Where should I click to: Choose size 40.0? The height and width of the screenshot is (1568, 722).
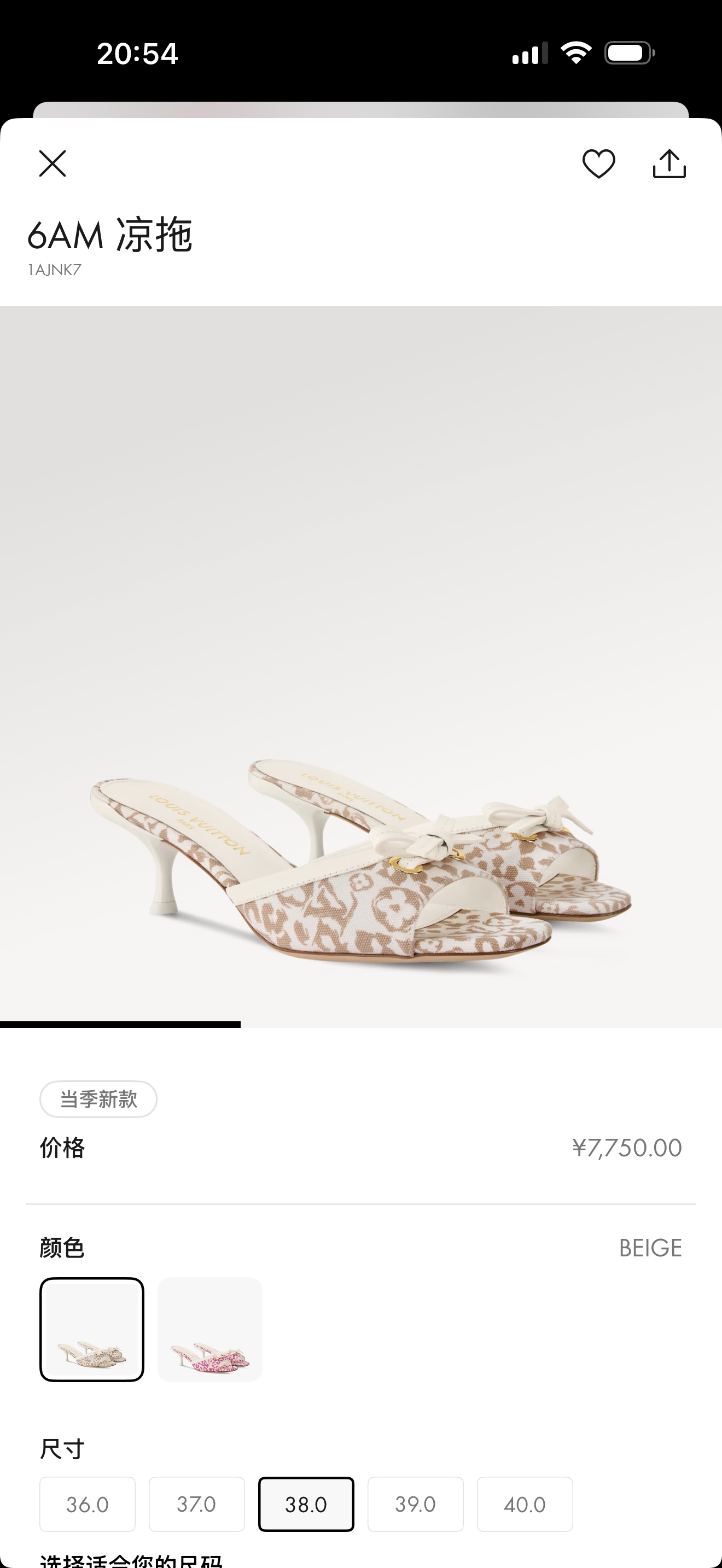(x=525, y=1504)
